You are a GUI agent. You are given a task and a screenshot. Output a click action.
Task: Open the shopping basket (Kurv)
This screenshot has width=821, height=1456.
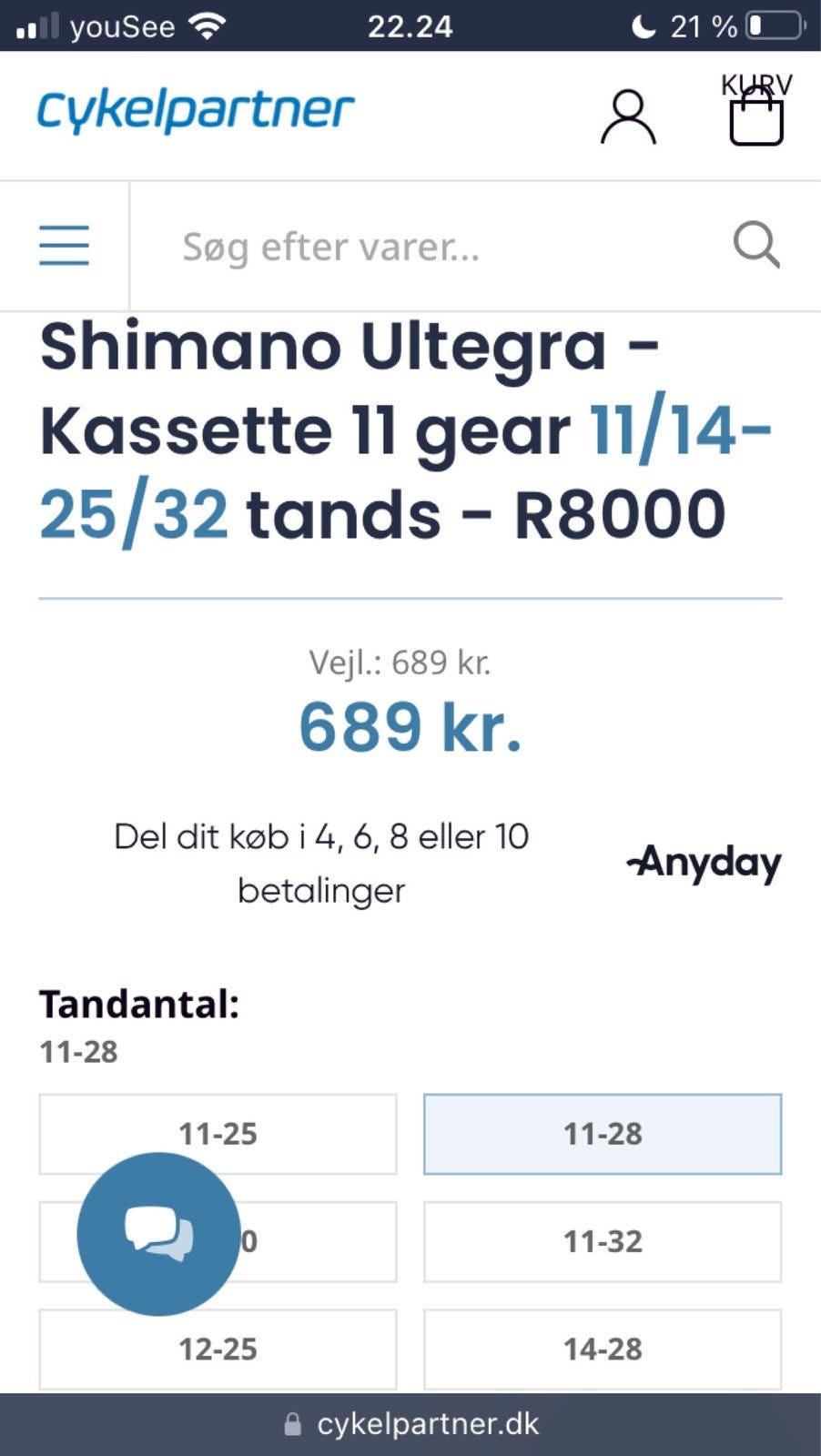[x=756, y=115]
